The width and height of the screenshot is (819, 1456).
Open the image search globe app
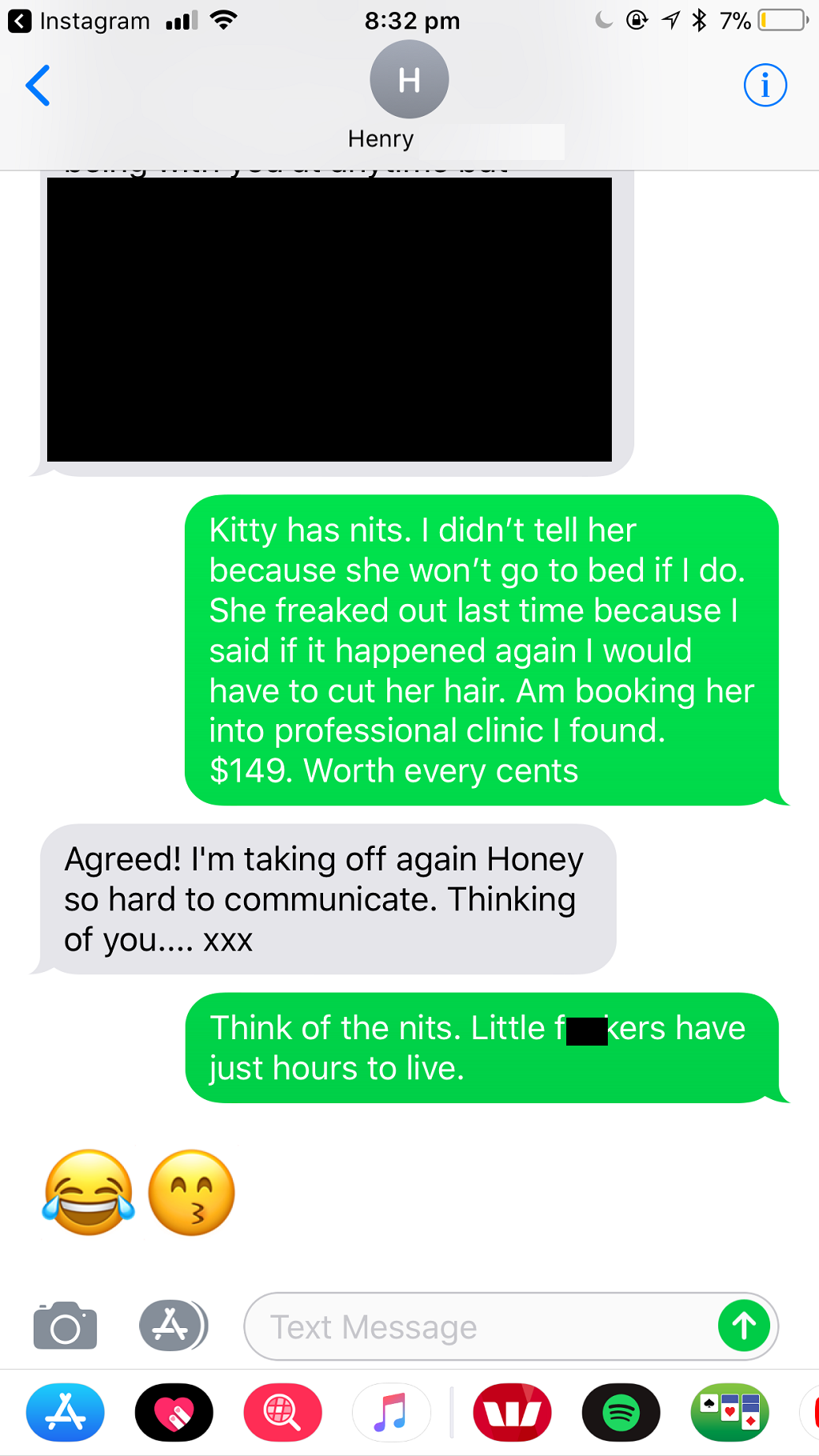click(x=282, y=1412)
